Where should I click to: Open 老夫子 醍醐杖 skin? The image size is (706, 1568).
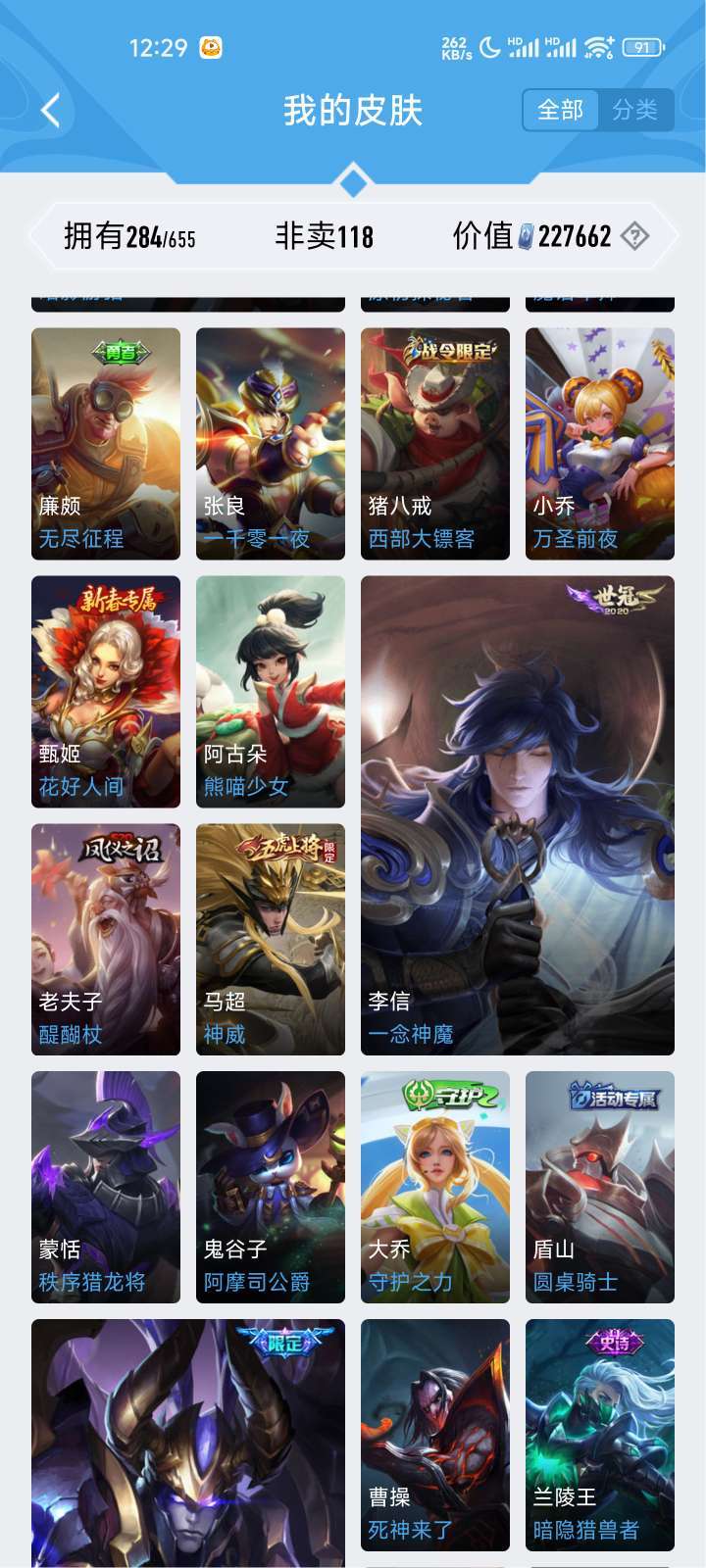[106, 940]
